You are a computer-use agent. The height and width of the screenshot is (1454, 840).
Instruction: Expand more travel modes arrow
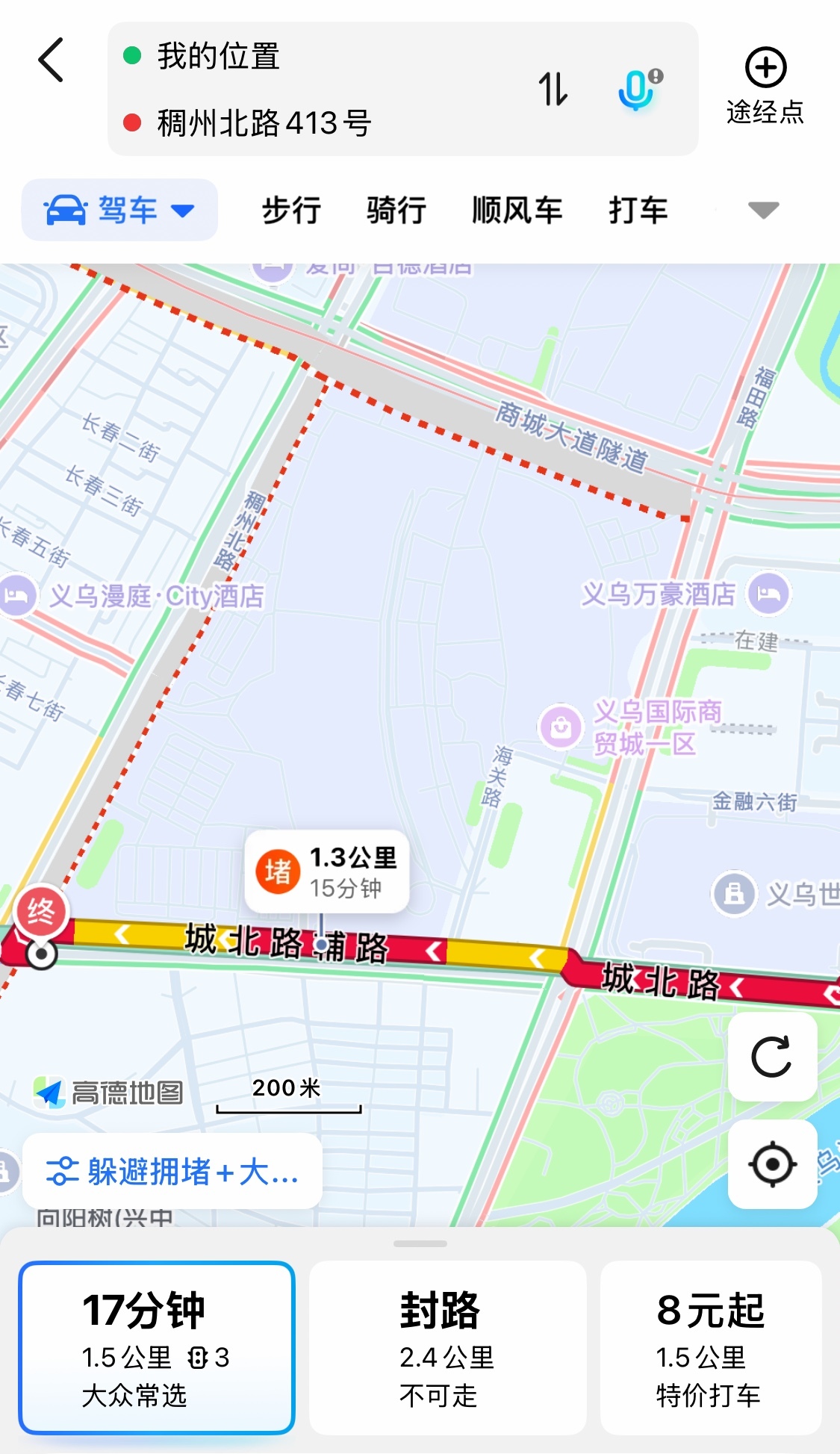pos(763,211)
